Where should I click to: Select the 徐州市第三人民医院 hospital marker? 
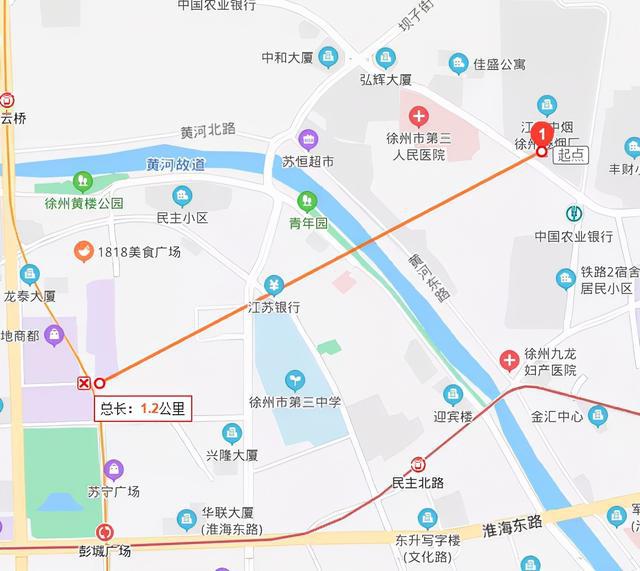[420, 118]
